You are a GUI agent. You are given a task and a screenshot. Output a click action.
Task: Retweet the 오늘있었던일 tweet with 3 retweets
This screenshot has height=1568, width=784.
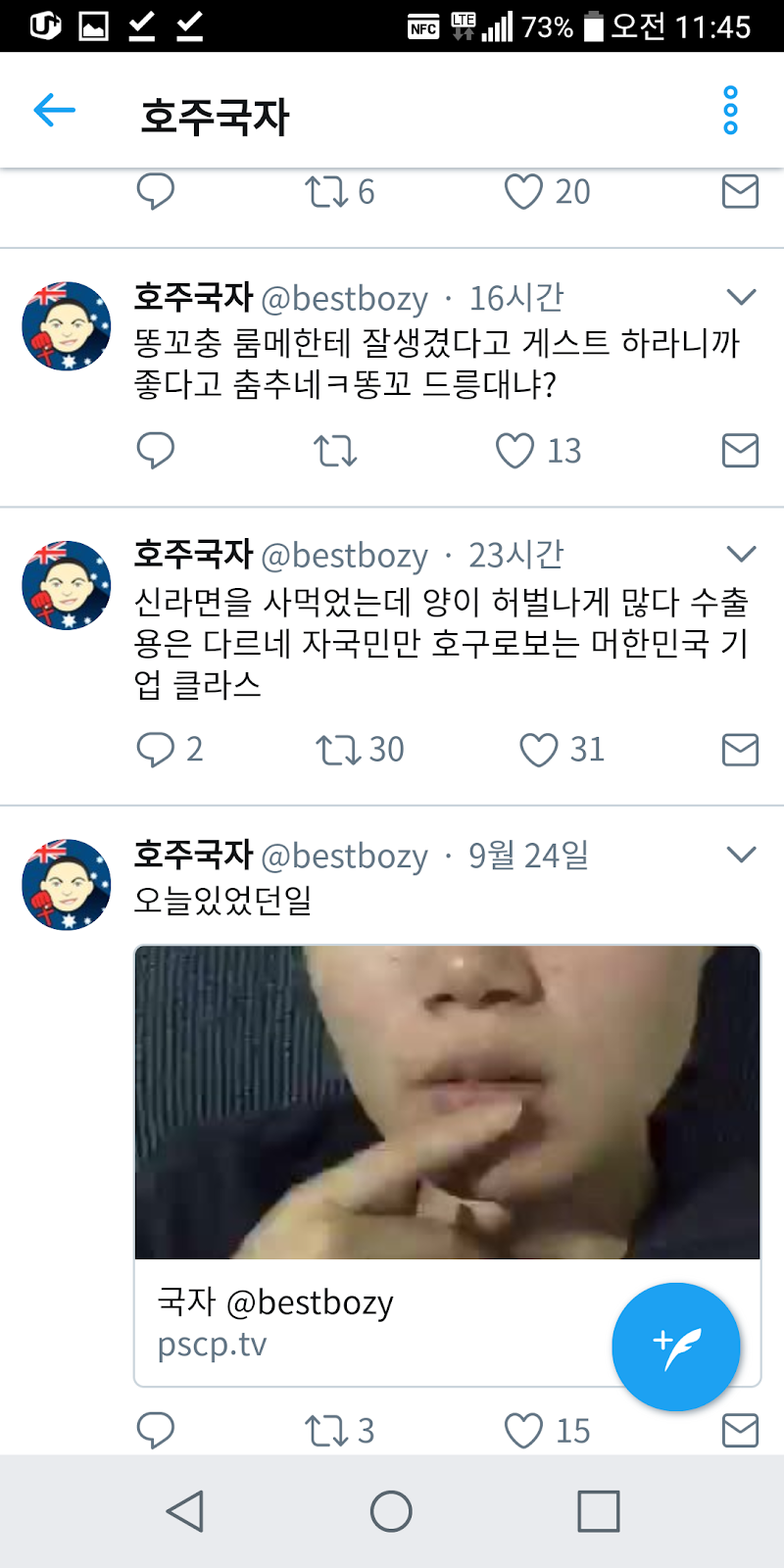coord(339,1431)
